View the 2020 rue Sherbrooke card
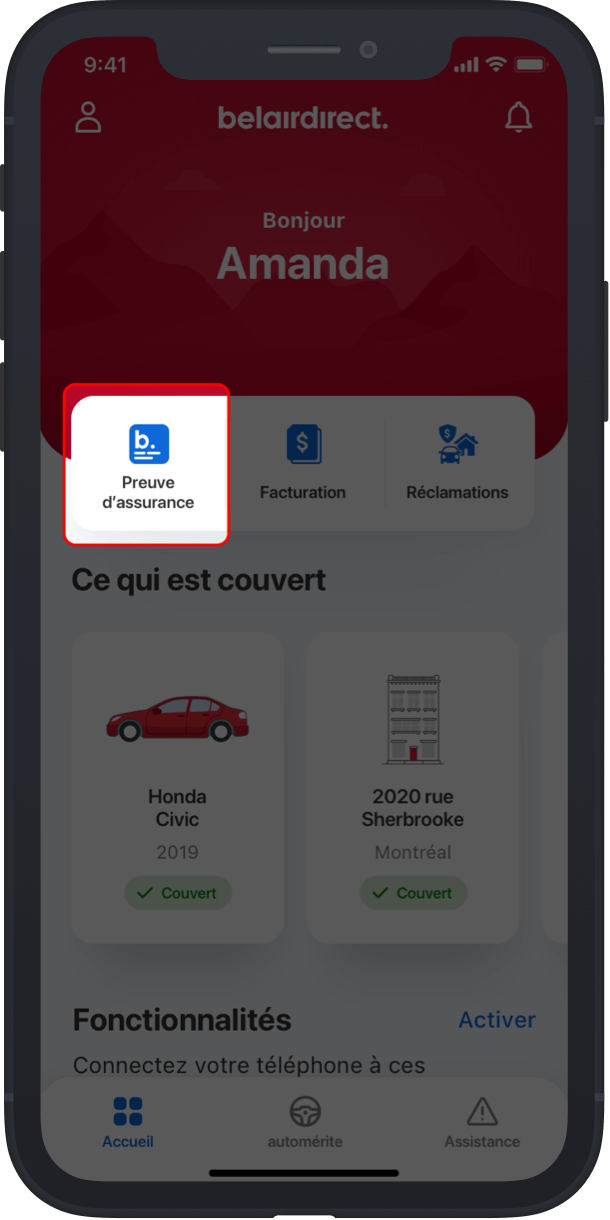The width and height of the screenshot is (610, 1220). click(412, 786)
